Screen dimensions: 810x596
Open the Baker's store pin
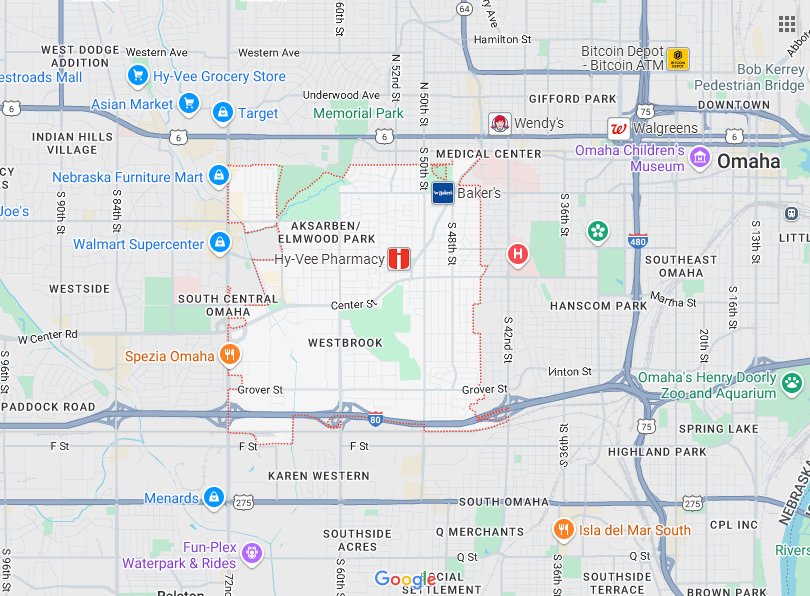pyautogui.click(x=443, y=193)
